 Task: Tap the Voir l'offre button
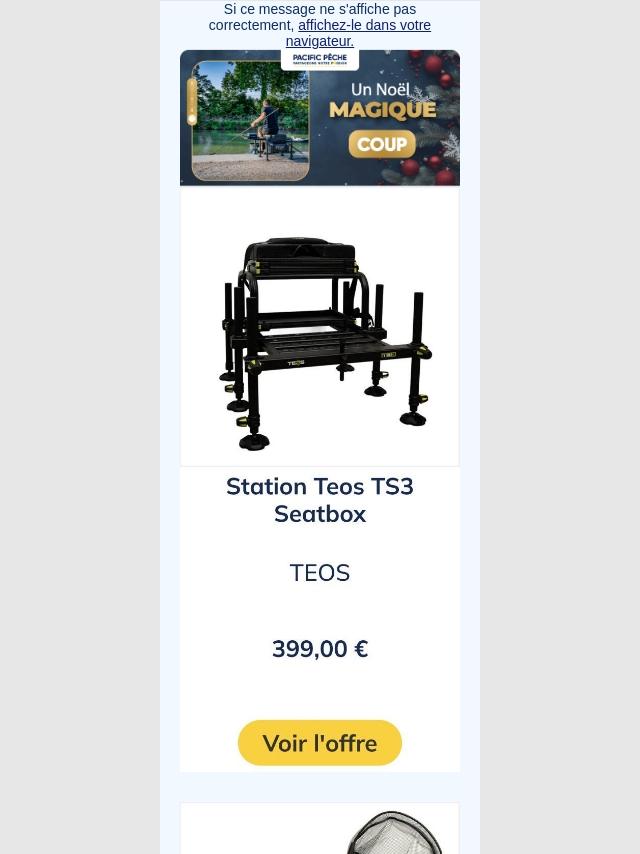(320, 743)
